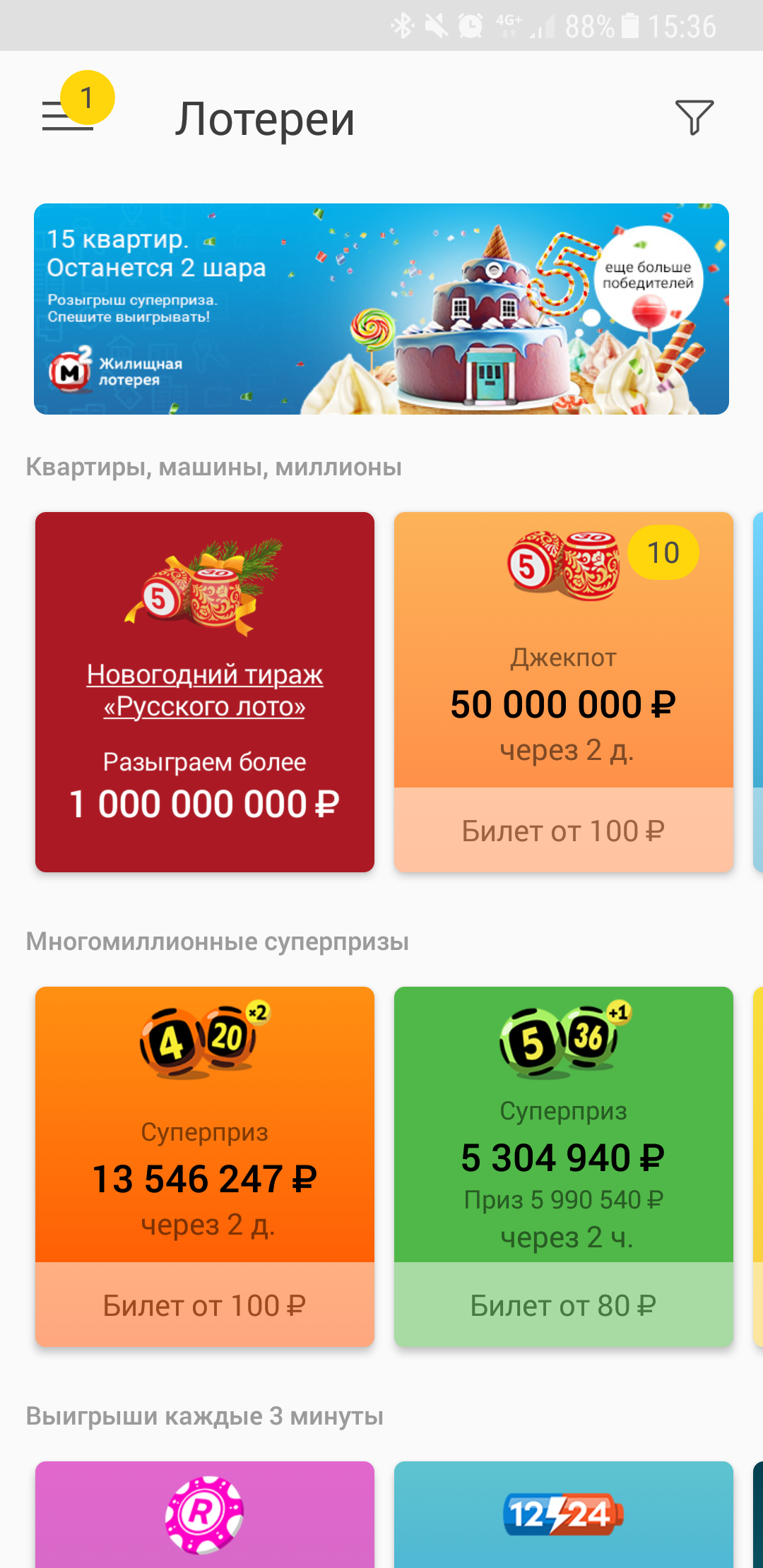
Task: Open Новогодний тираж «Русского лото» card
Action: click(x=205, y=692)
